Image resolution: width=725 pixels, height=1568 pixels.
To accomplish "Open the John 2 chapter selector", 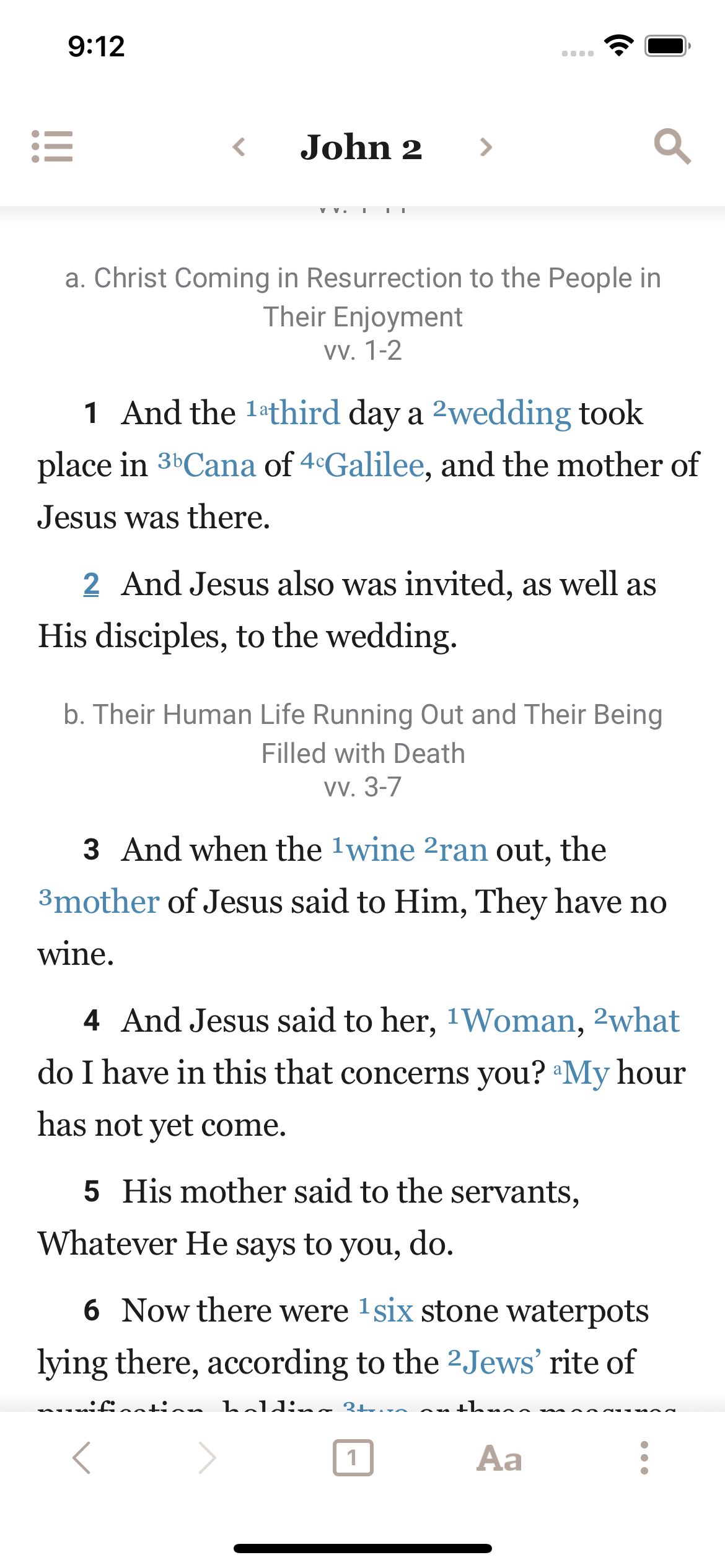I will [x=361, y=147].
